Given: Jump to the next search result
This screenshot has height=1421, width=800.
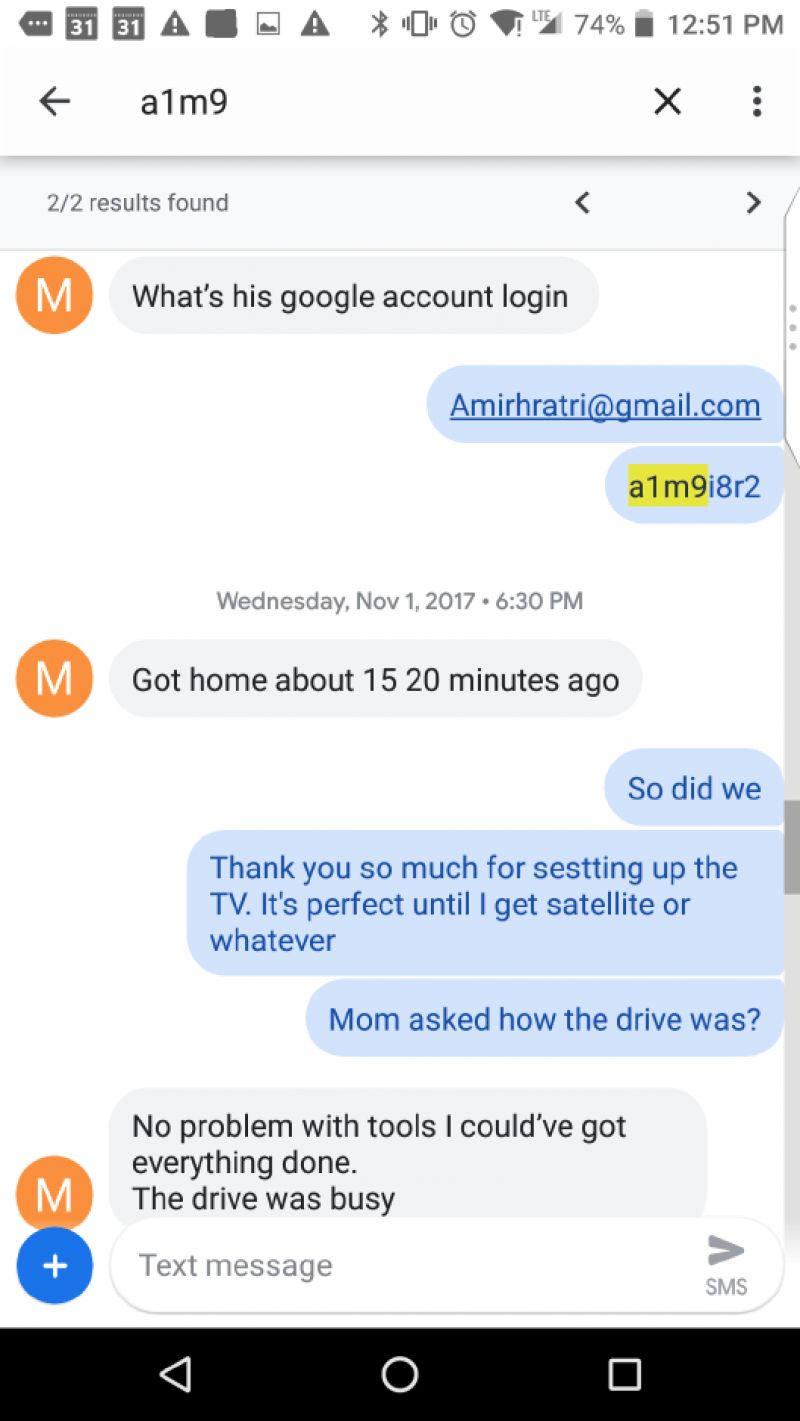Looking at the screenshot, I should click(753, 203).
